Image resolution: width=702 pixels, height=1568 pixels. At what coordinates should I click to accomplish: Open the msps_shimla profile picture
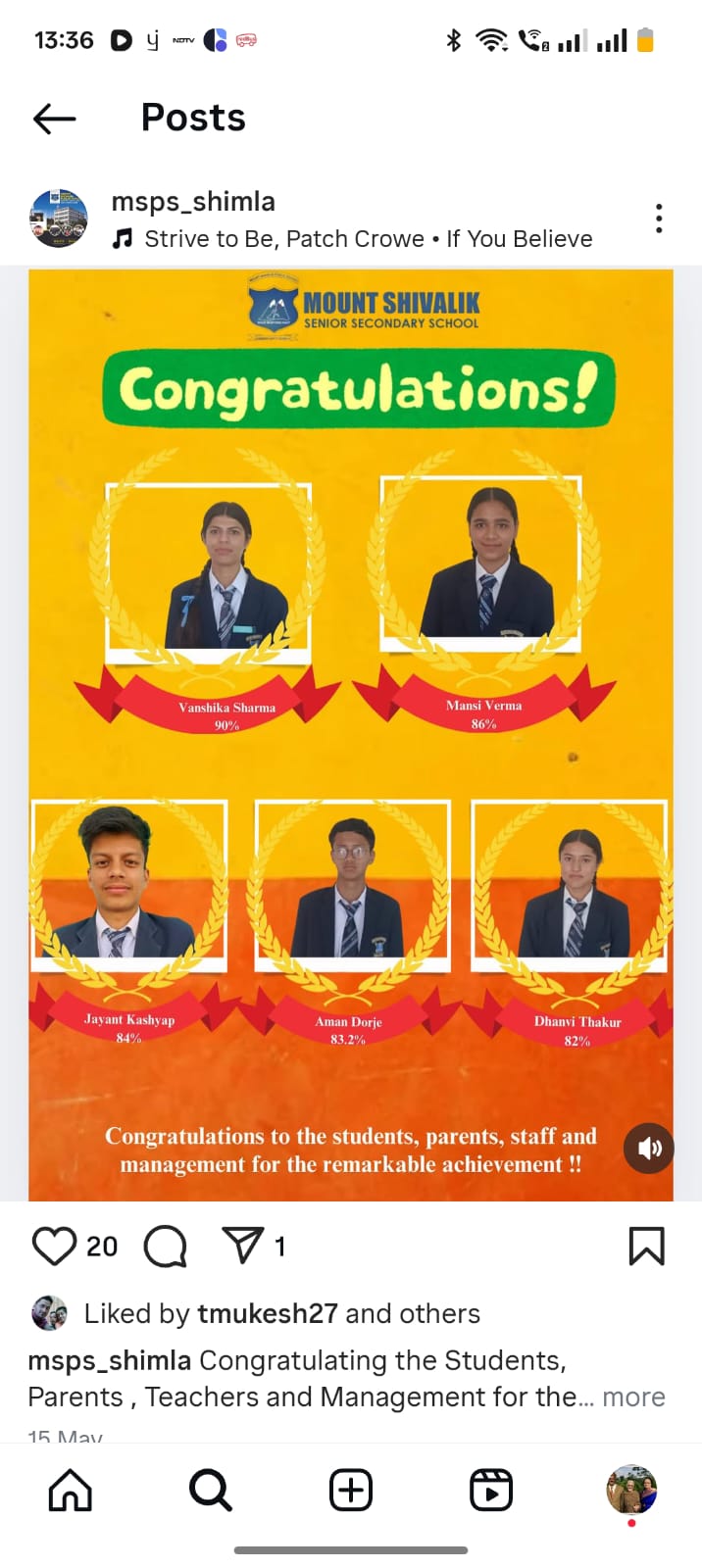pyautogui.click(x=59, y=219)
